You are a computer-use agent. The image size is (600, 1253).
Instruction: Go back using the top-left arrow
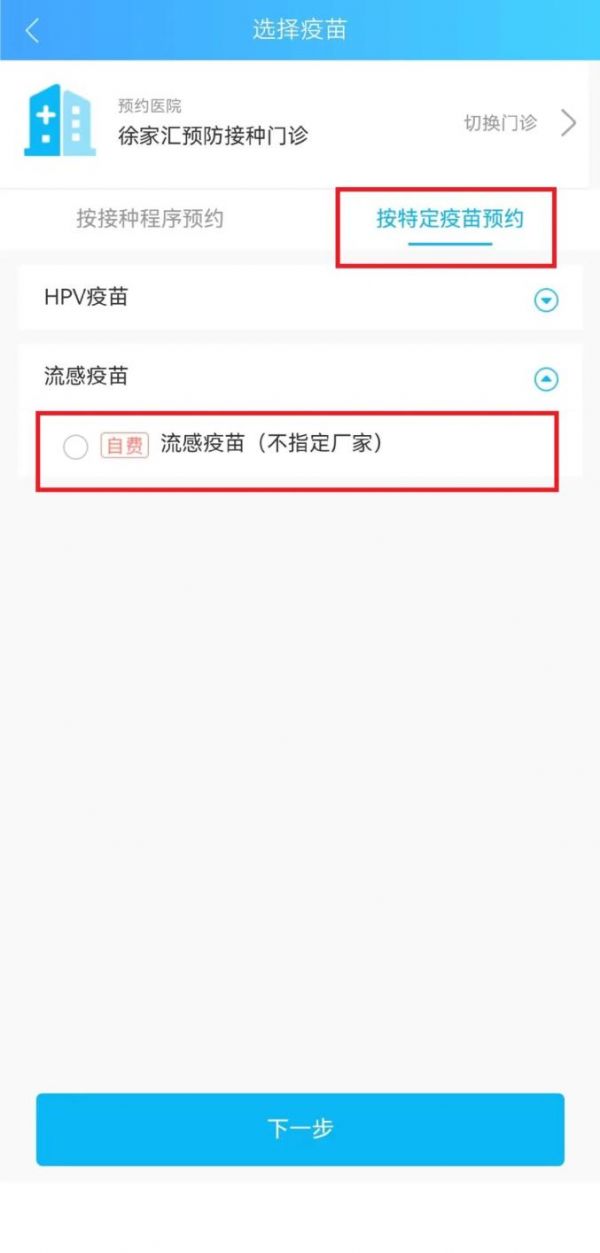[x=32, y=30]
